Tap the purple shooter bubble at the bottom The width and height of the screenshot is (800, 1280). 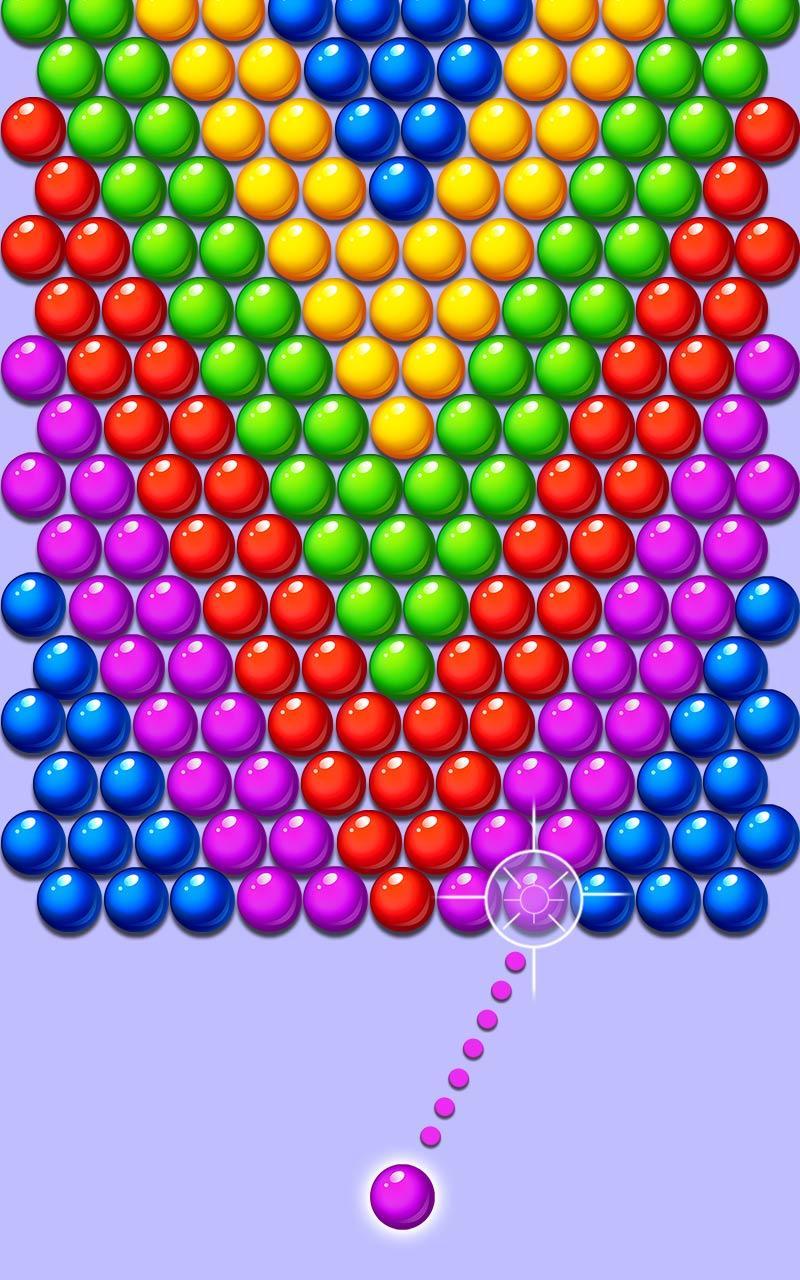point(402,1196)
